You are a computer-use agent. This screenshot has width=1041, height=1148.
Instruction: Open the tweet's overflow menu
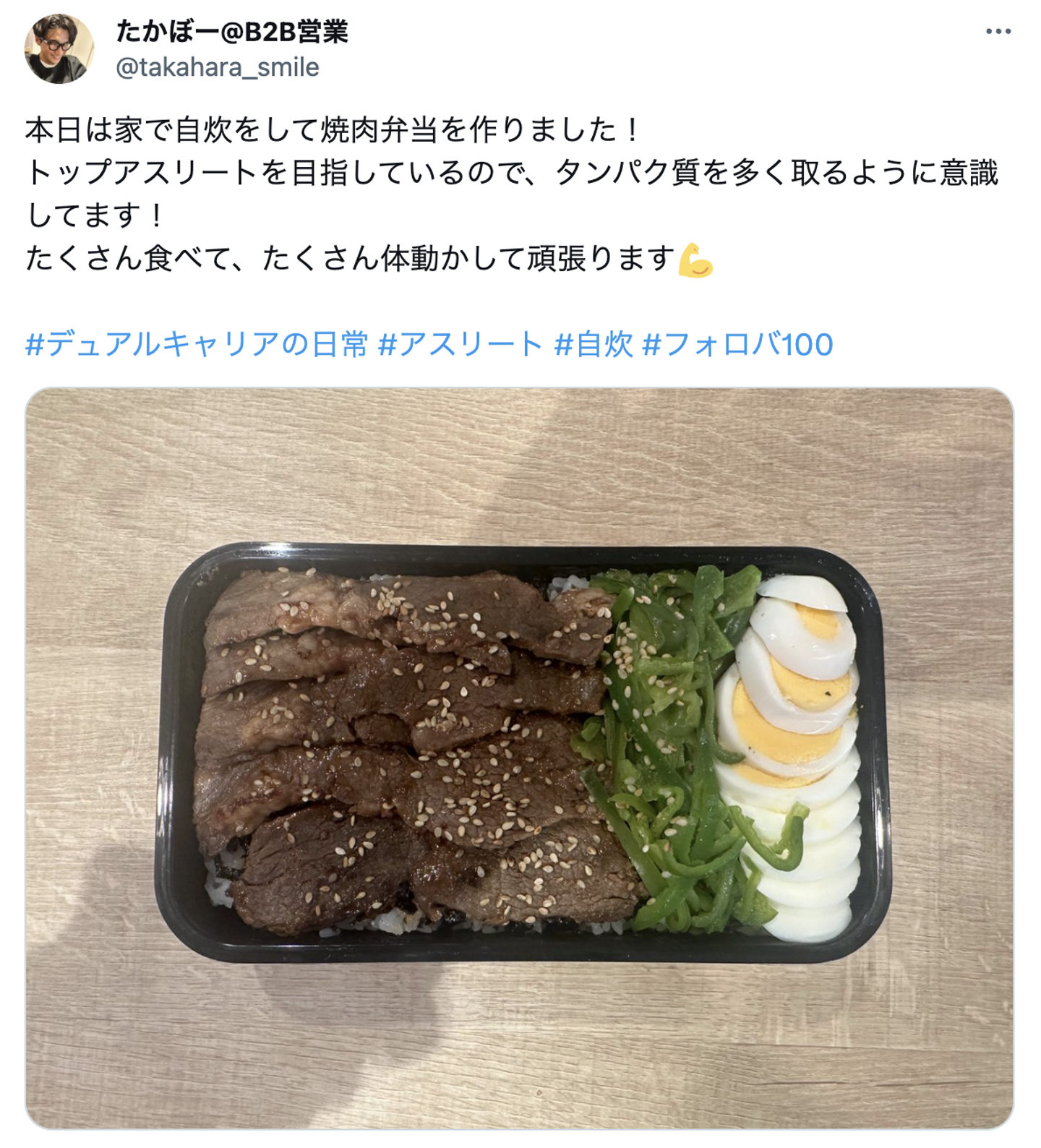coord(998,32)
